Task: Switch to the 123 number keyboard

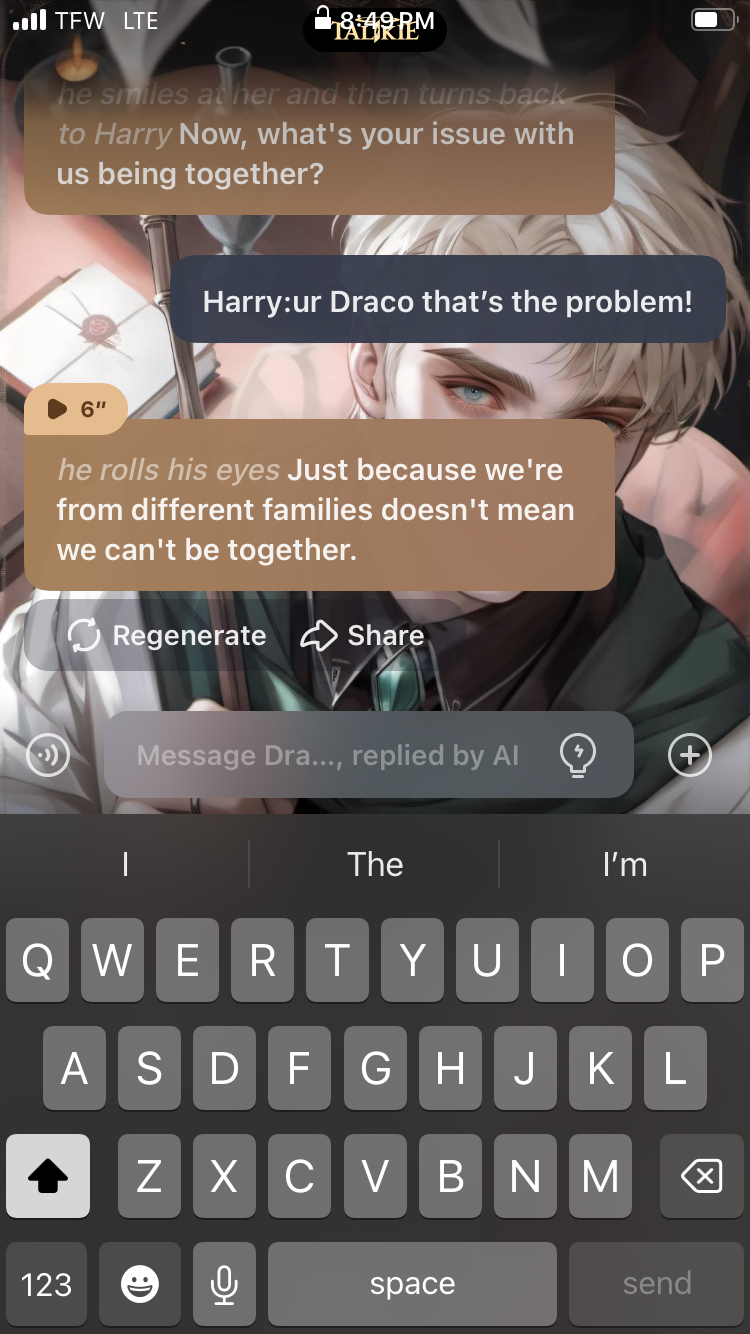Action: 47,1284
